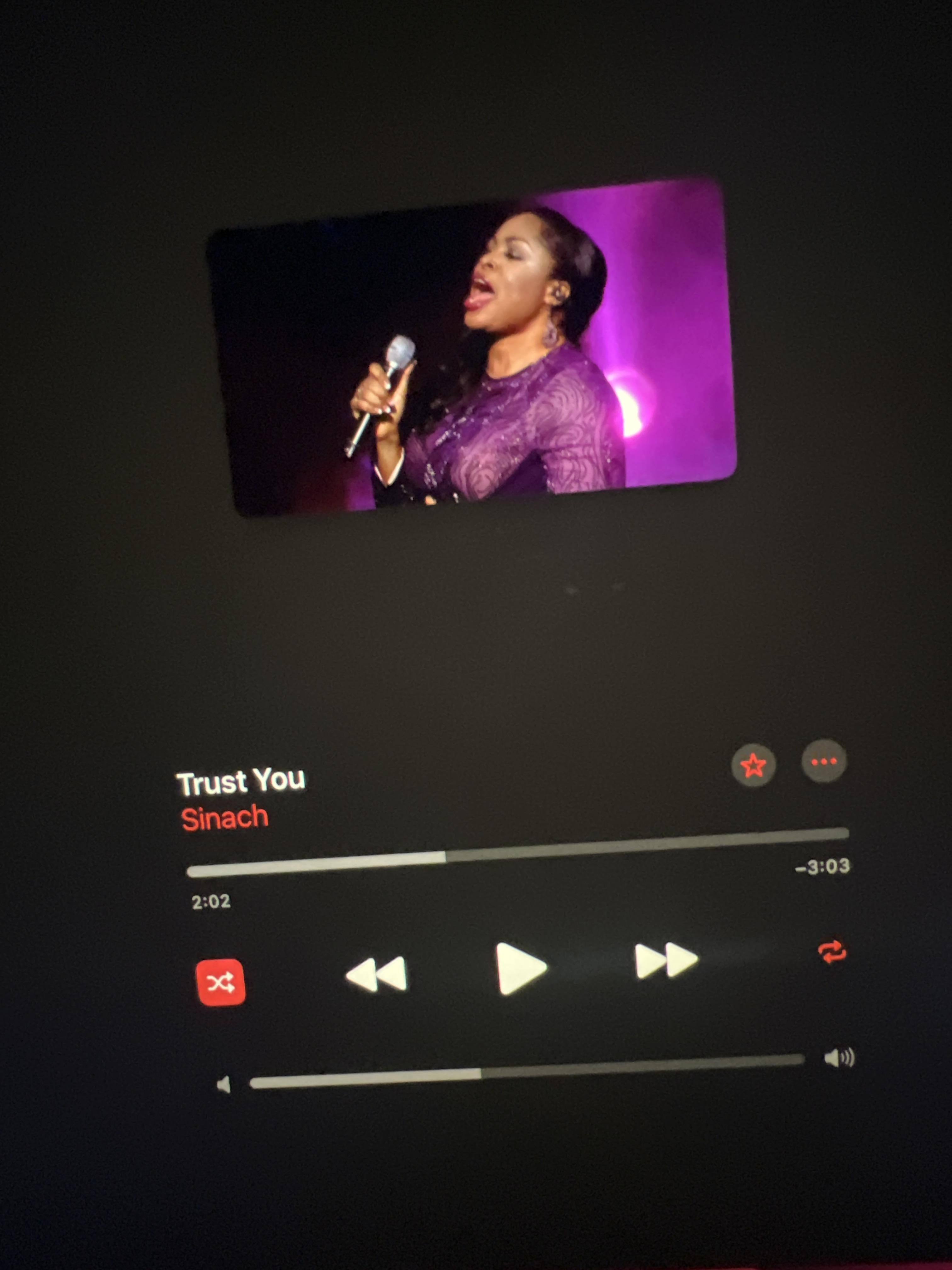This screenshot has width=952, height=1270.
Task: Skip back to previous track
Action: coord(377,974)
